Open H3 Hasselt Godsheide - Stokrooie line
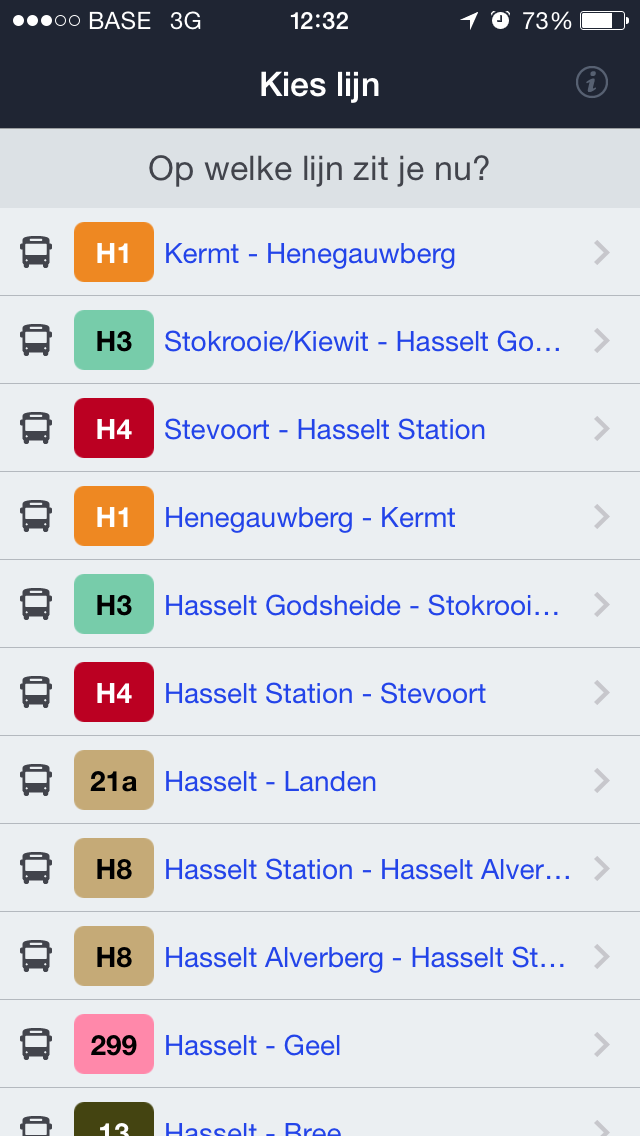The image size is (640, 1136). (320, 604)
